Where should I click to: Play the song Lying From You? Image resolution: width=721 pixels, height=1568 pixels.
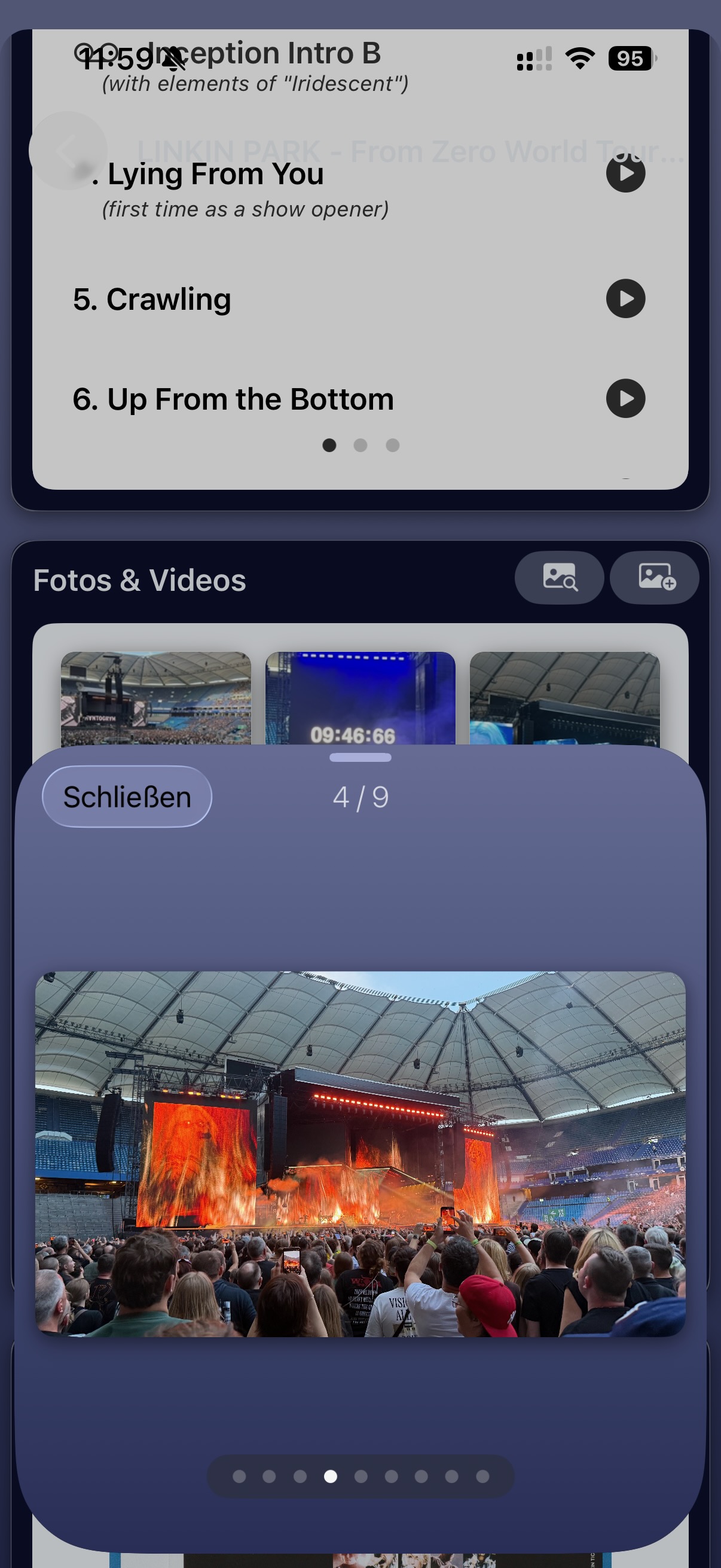pyautogui.click(x=625, y=173)
